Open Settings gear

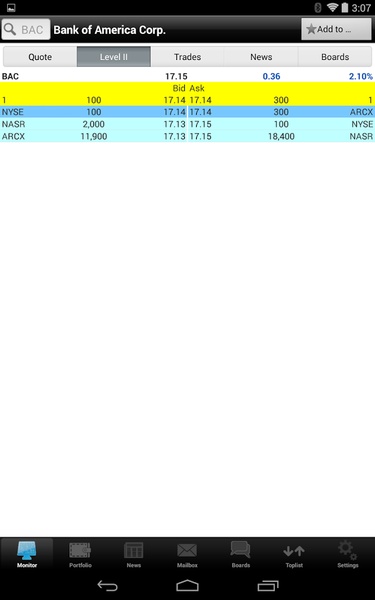pyautogui.click(x=348, y=554)
